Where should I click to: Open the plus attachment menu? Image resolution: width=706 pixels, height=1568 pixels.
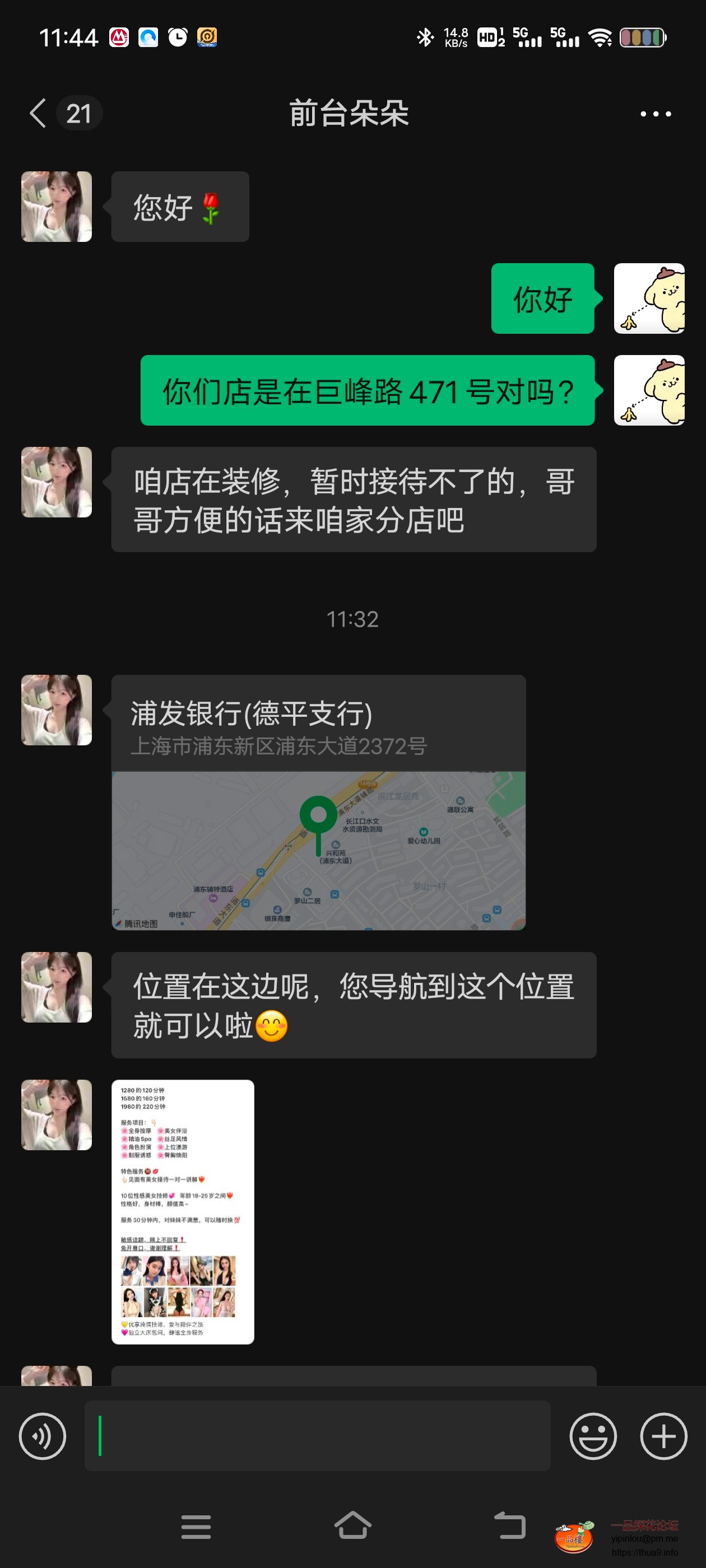click(x=663, y=1436)
